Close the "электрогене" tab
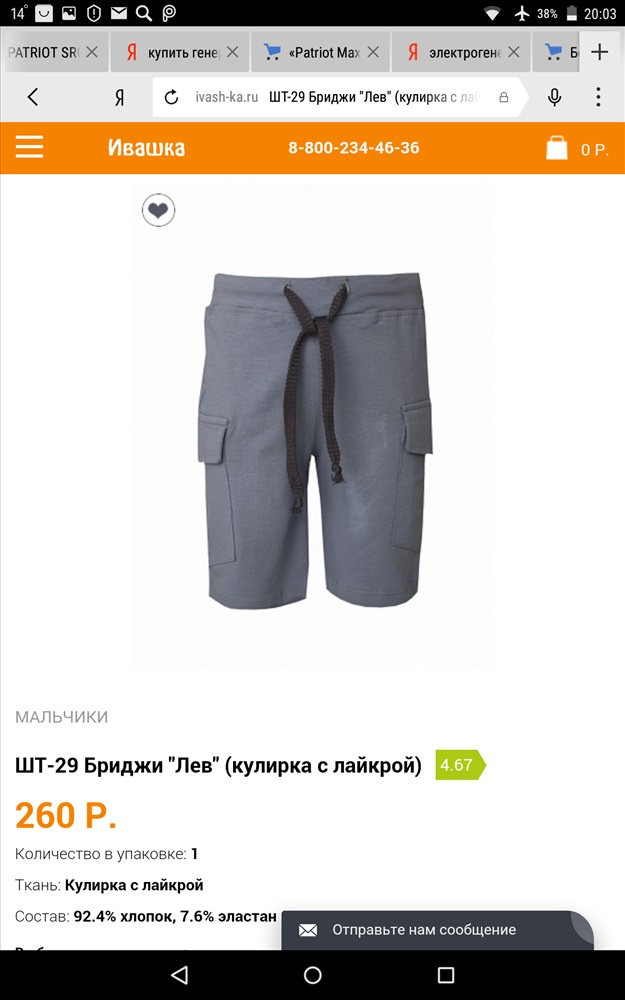This screenshot has height=1000, width=625. click(x=514, y=52)
